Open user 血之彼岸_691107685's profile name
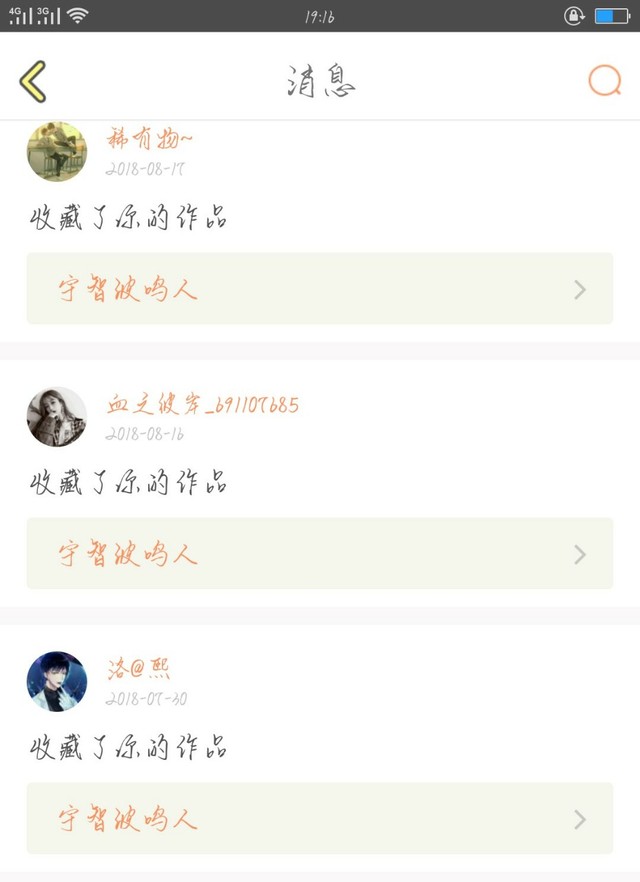Screen dimensions: 640x882 tap(203, 404)
